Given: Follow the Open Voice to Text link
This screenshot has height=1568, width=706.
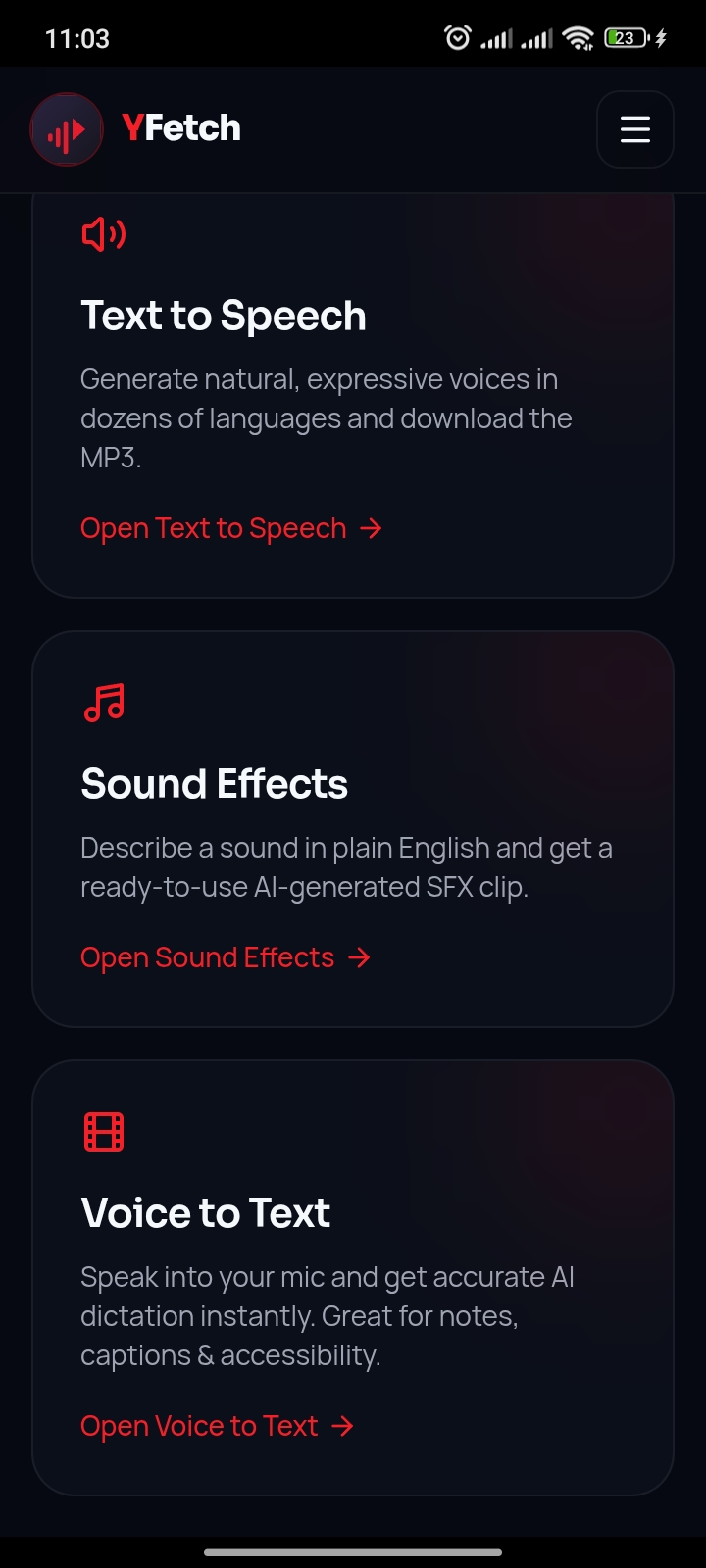Looking at the screenshot, I should click(217, 1426).
